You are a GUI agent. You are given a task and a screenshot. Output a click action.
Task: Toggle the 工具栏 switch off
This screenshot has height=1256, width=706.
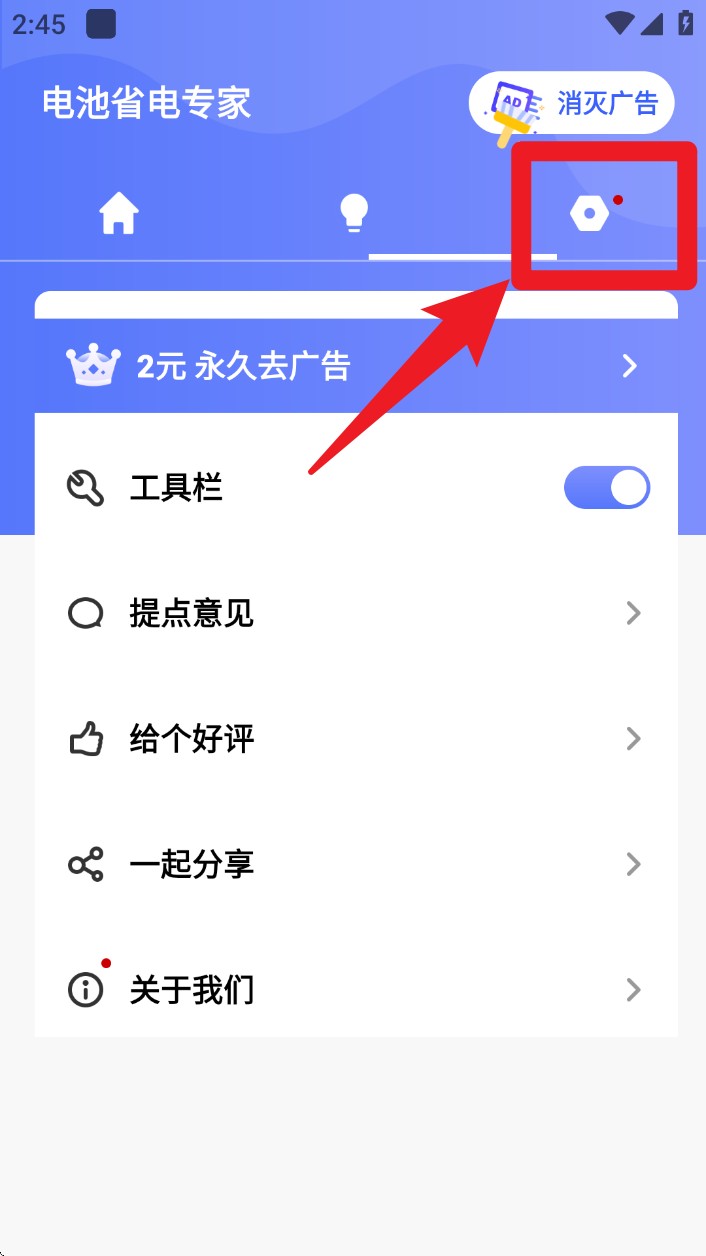pyautogui.click(x=606, y=488)
